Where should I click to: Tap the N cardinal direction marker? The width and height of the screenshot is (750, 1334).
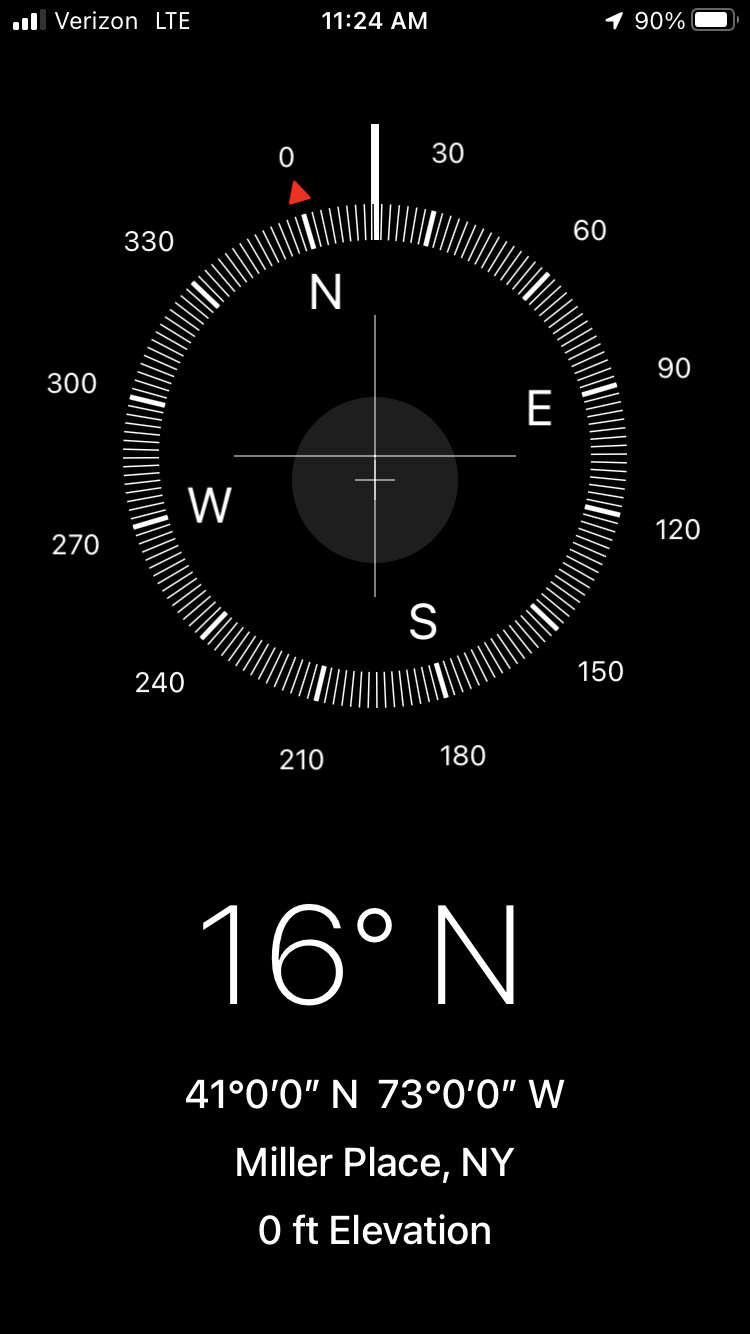pyautogui.click(x=325, y=291)
